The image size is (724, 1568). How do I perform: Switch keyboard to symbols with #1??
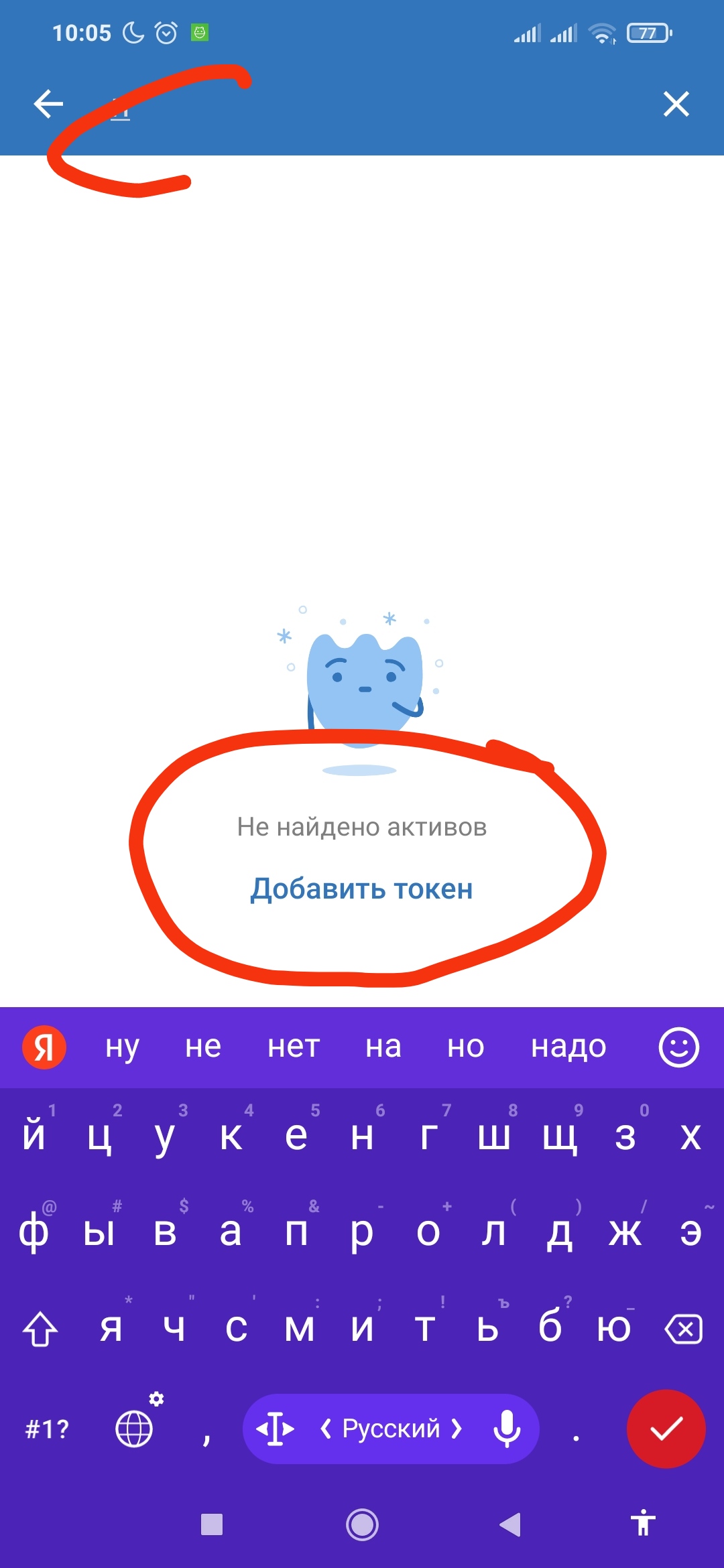[x=47, y=1429]
